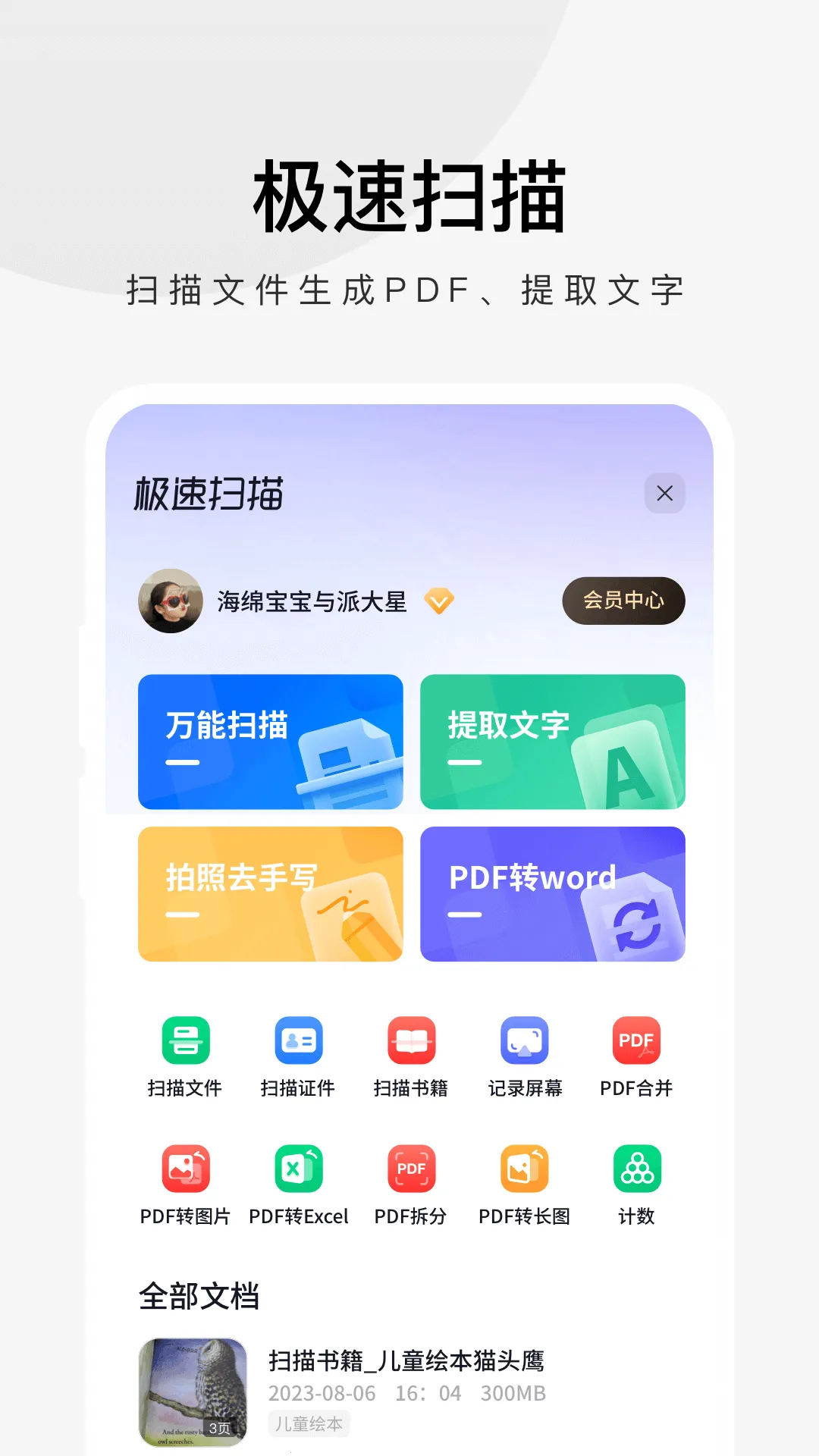Screen dimensions: 819x1456
Task: Open the PDF转word conversion card
Action: click(551, 893)
